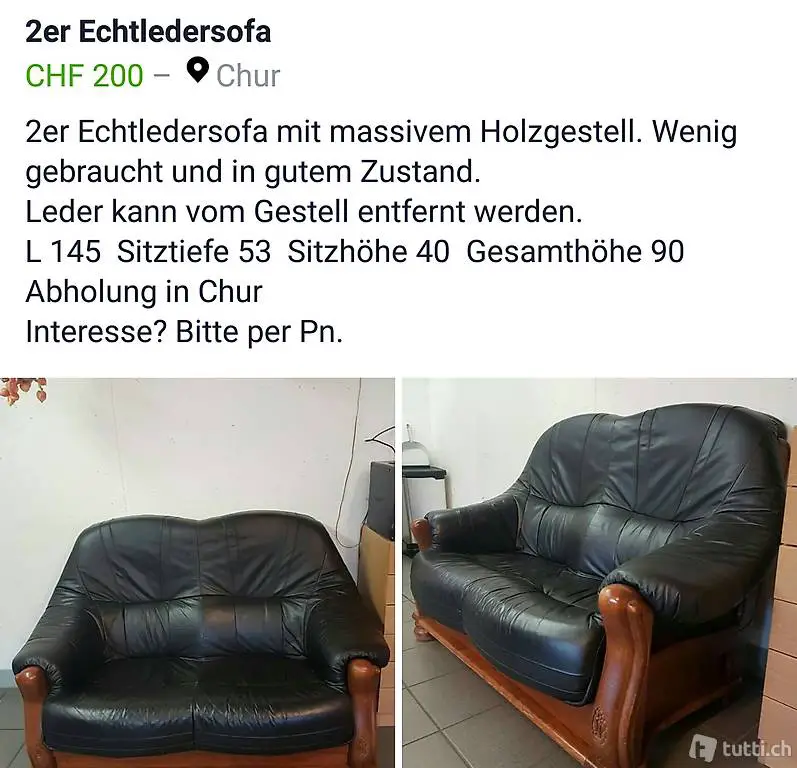This screenshot has width=797, height=768.
Task: Open the side-angle sofa photo
Action: [599, 572]
